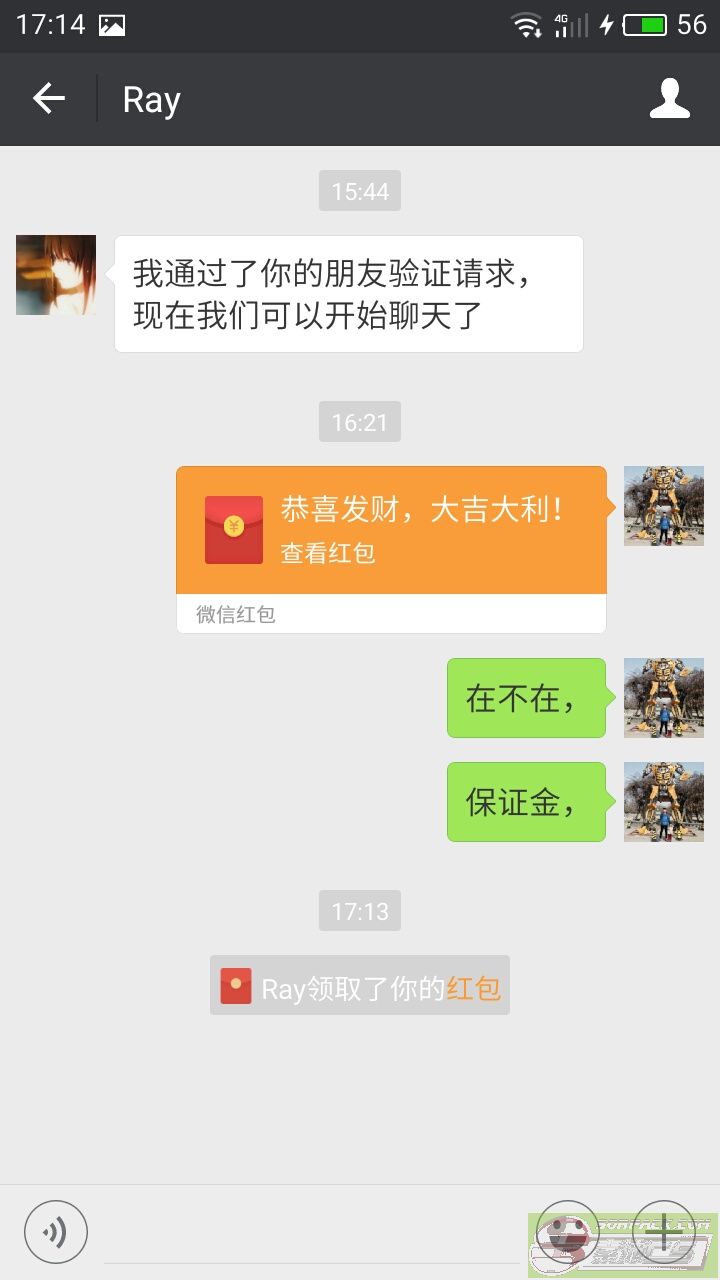Viewport: 720px width, 1280px height.
Task: Tap Ray's avatar beside the verification message
Action: point(56,275)
